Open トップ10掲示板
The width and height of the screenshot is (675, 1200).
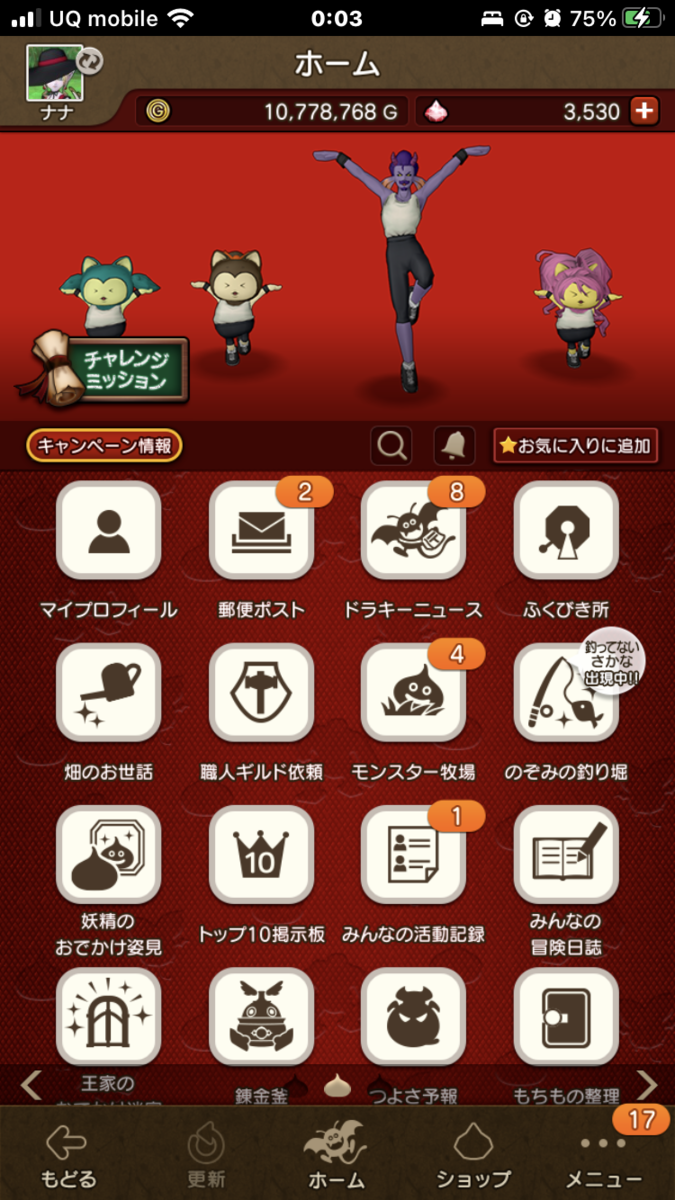261,857
